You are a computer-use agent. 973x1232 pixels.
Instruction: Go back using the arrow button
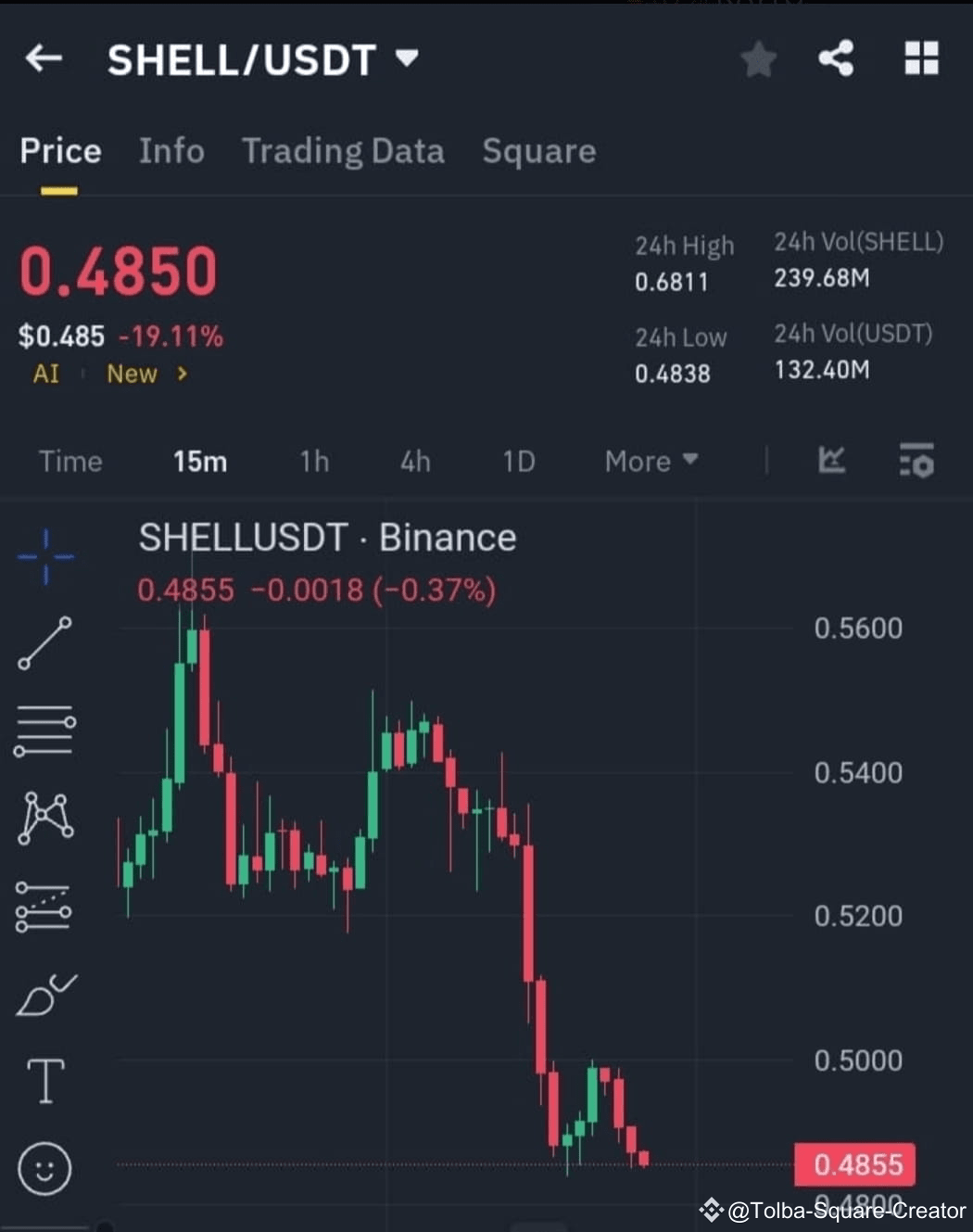[42, 59]
